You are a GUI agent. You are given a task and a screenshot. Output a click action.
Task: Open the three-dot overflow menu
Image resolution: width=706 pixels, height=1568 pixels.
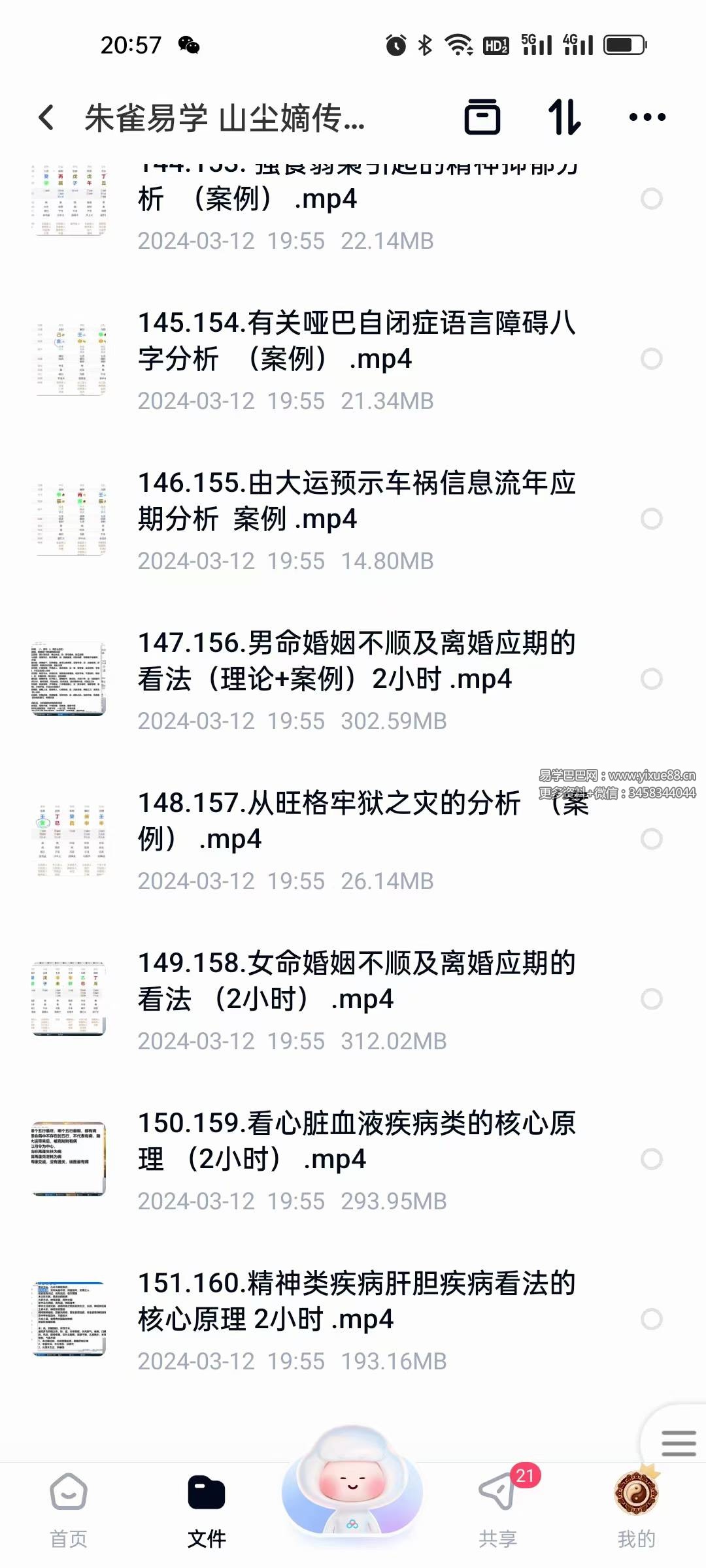pos(647,117)
